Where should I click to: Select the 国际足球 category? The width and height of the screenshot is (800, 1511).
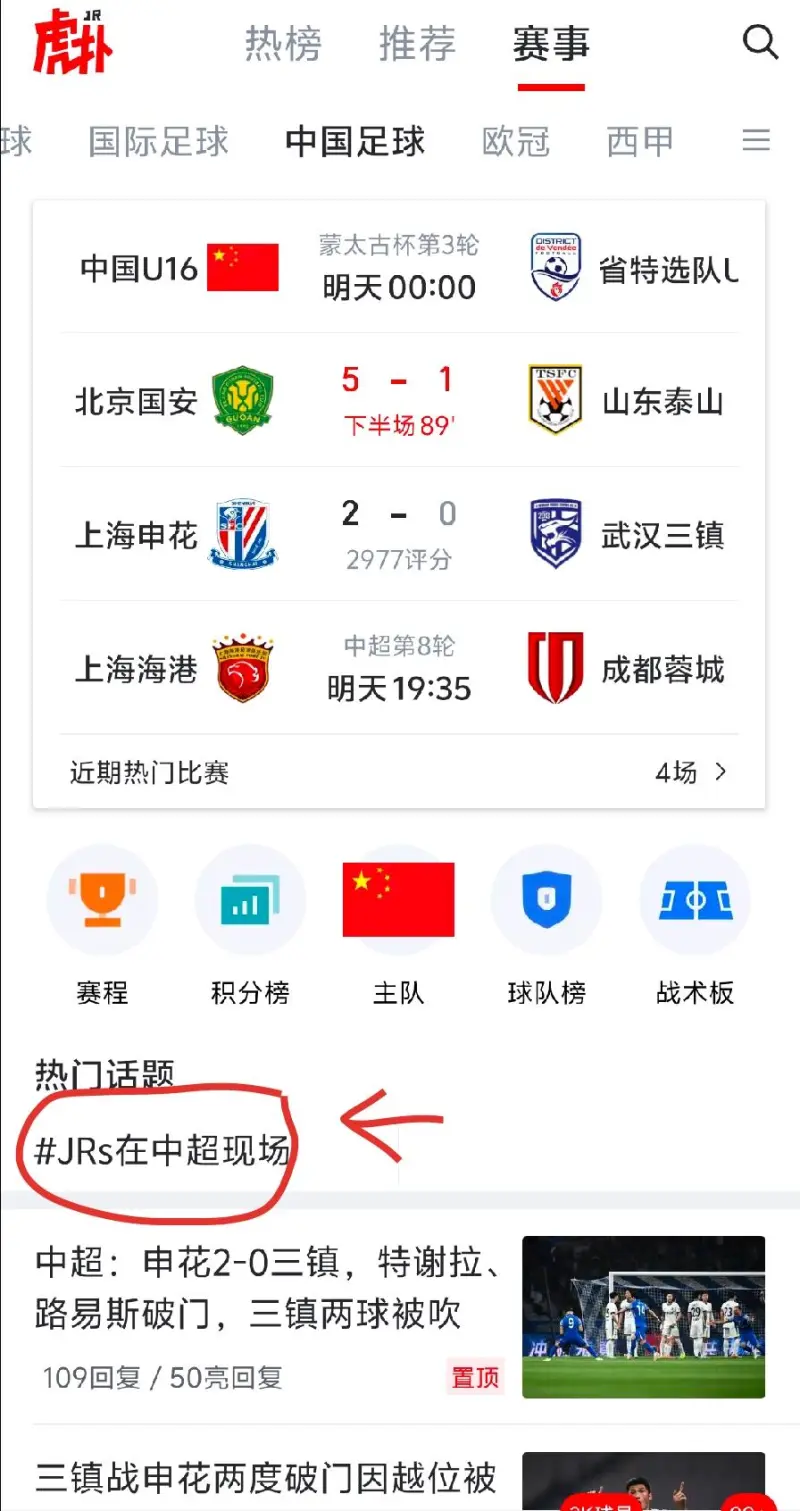pos(158,141)
